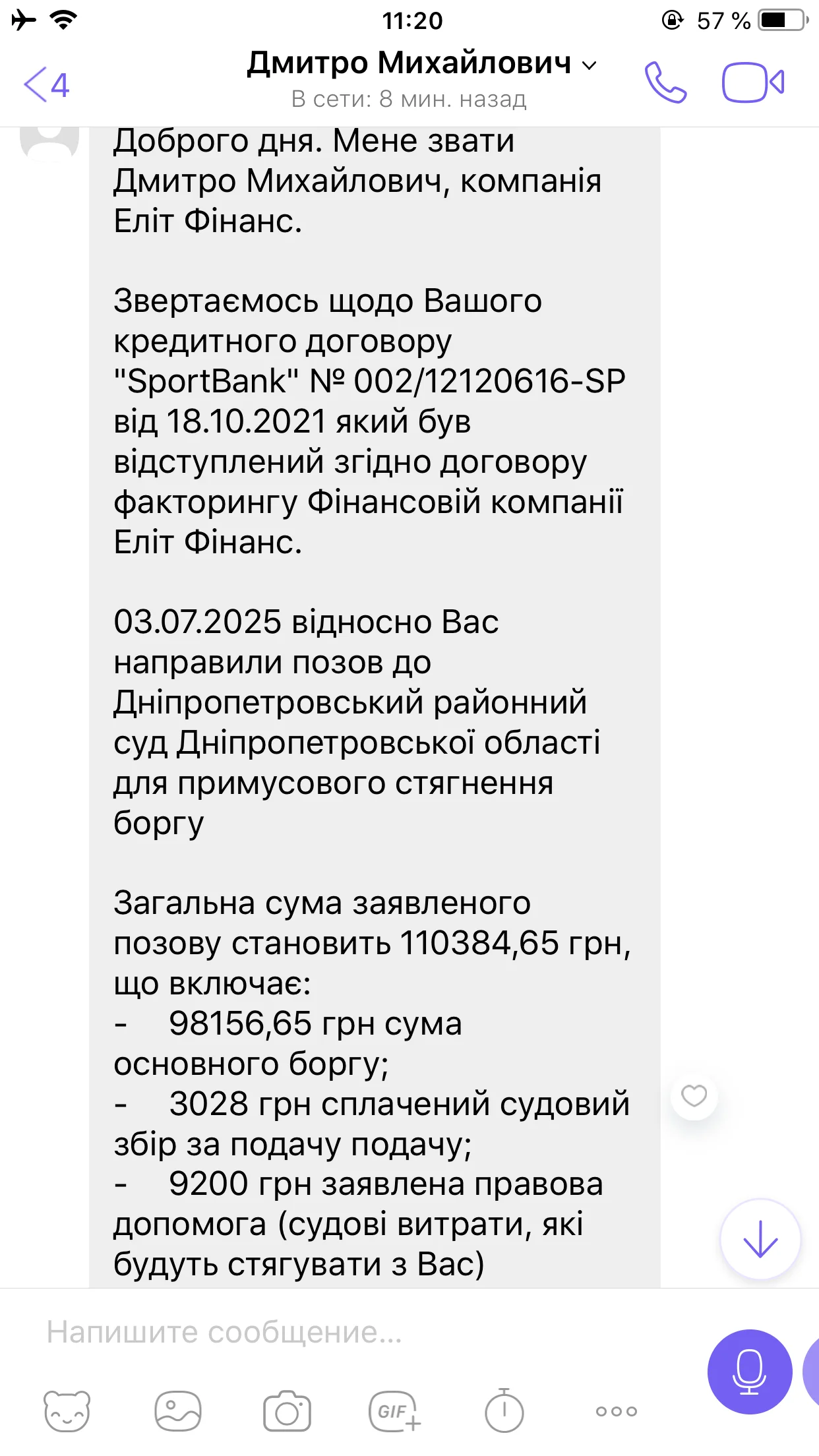Open the sticker picker bear icon
Viewport: 819px width, 1456px height.
[67, 1411]
